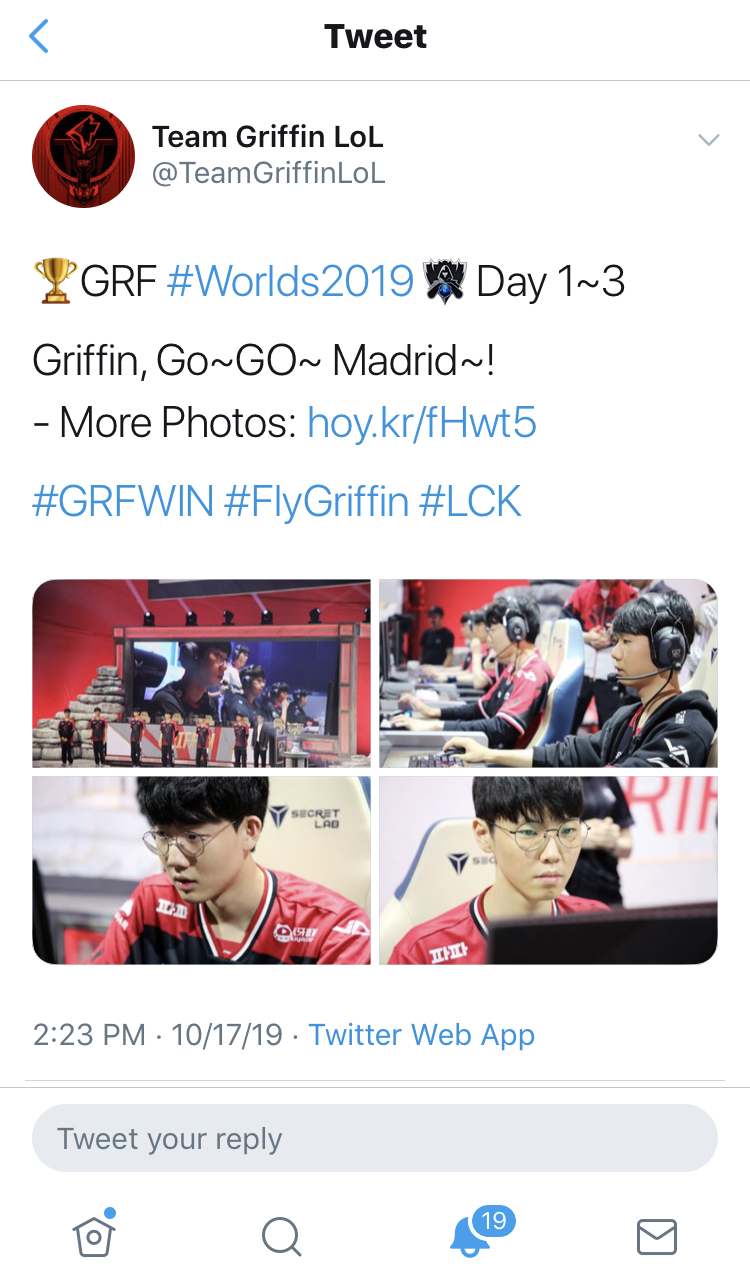Switch to the Search tab
The height and width of the screenshot is (1286, 750).
[x=281, y=1236]
